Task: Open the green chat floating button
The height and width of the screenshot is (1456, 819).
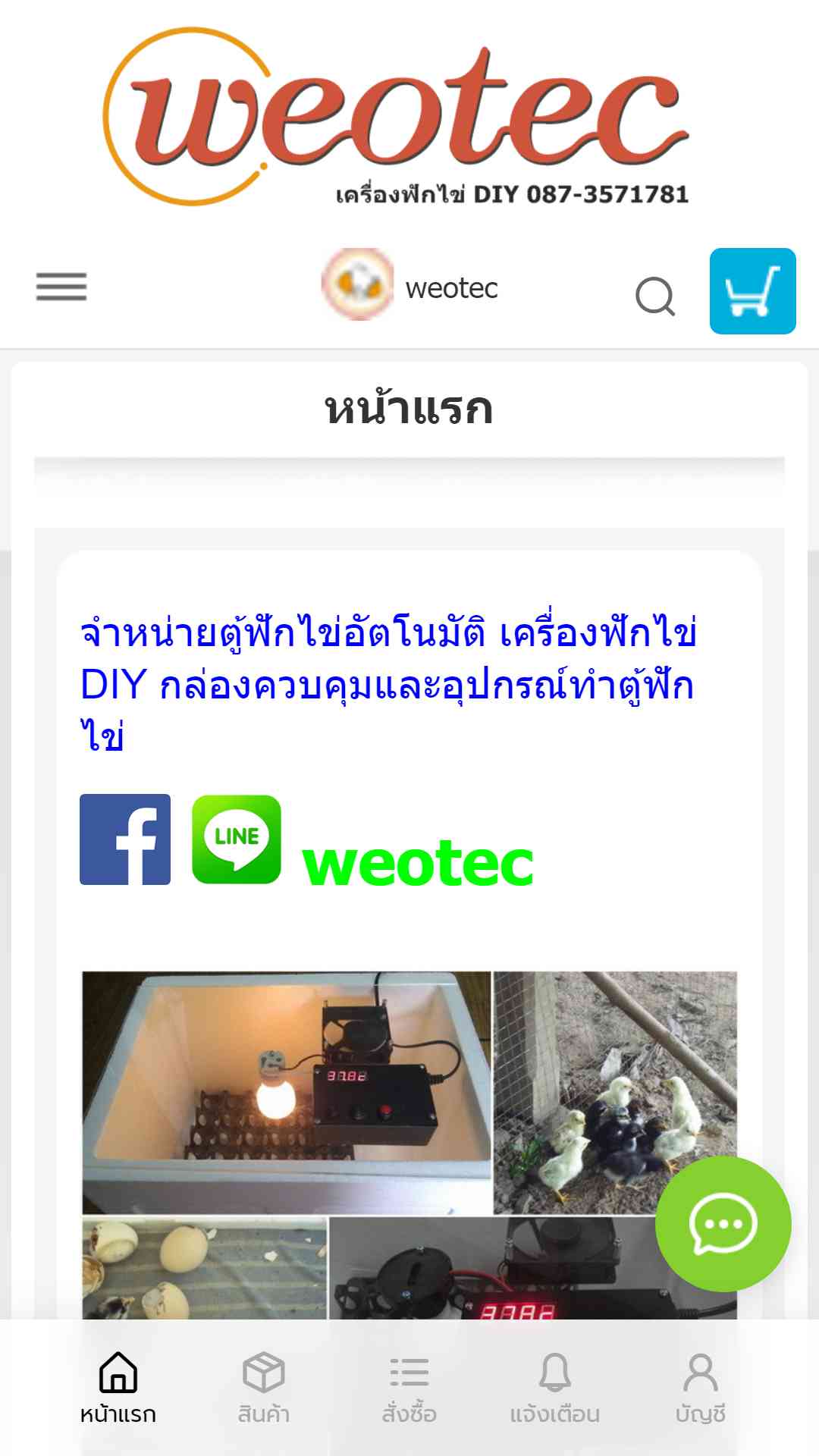Action: pos(723,1223)
